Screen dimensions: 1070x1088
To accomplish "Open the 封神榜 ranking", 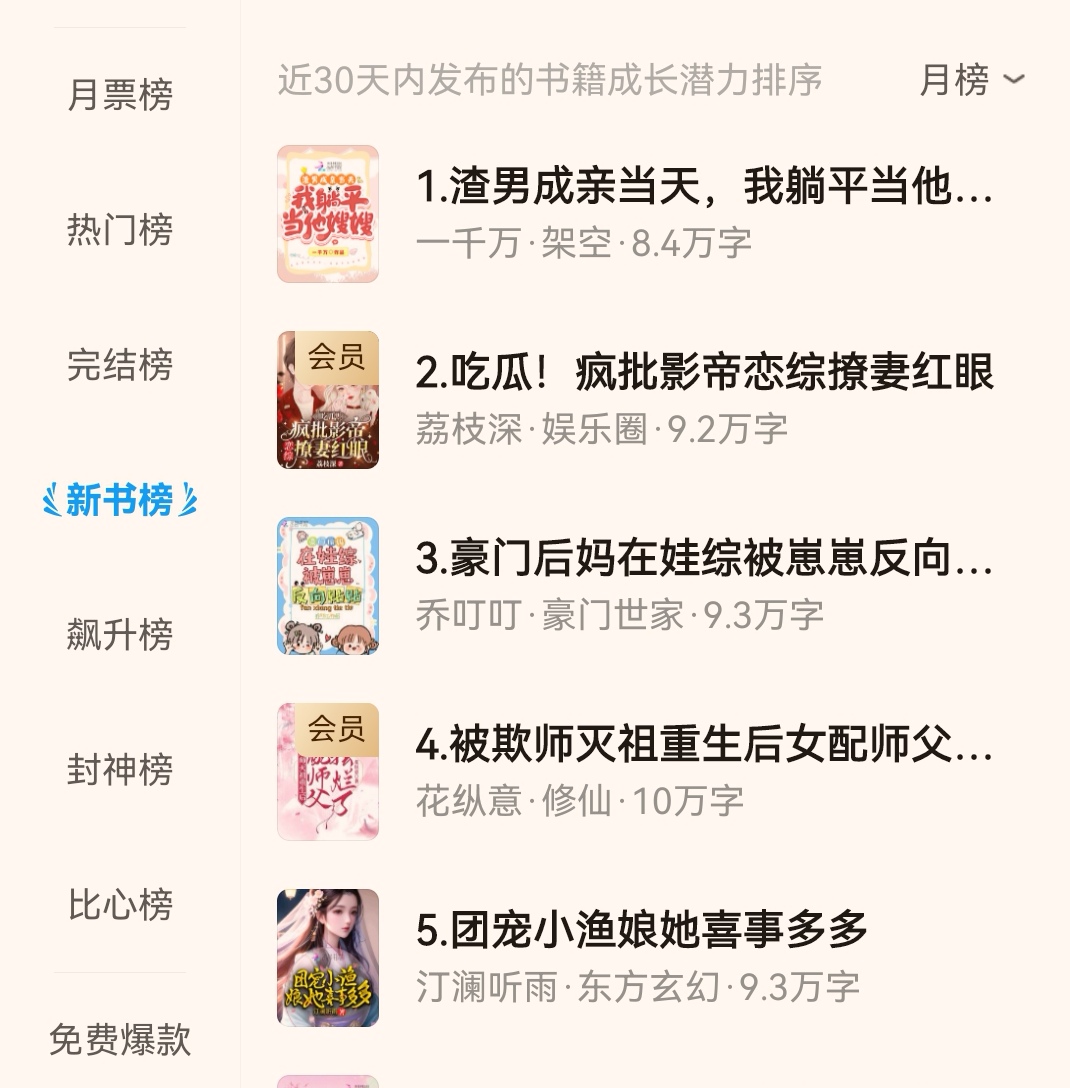I will click(120, 770).
